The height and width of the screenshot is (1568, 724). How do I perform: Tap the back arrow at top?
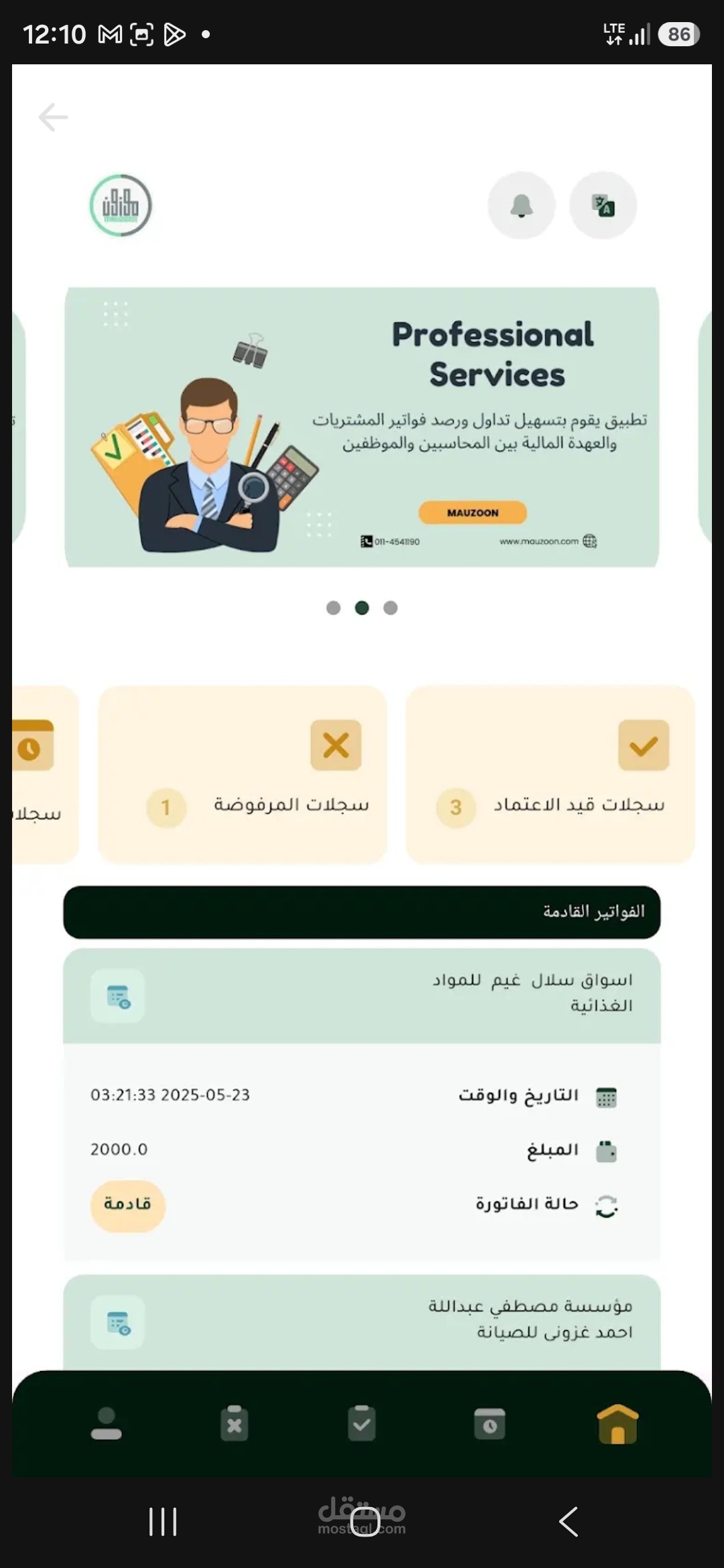[x=53, y=117]
